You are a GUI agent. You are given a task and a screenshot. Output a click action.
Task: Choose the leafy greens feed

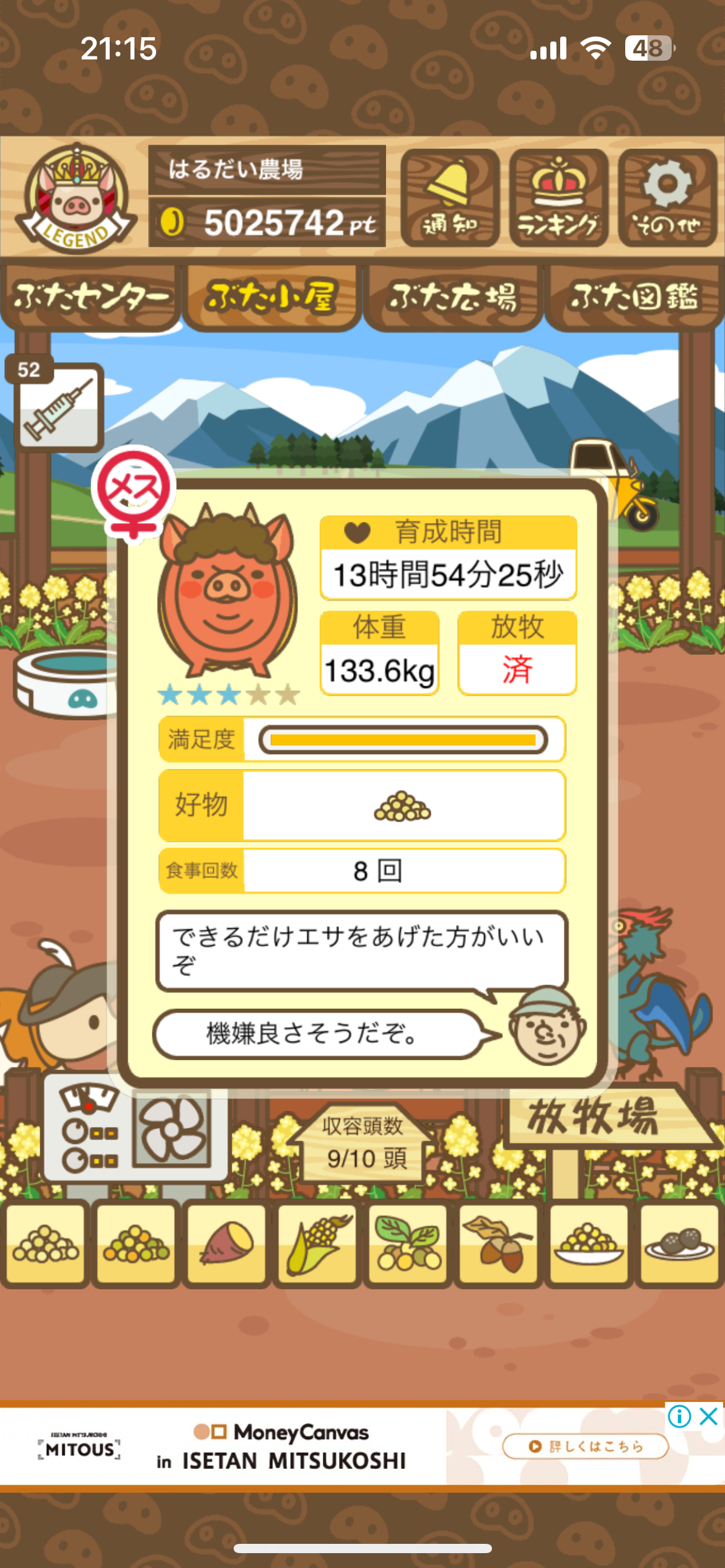[408, 1242]
